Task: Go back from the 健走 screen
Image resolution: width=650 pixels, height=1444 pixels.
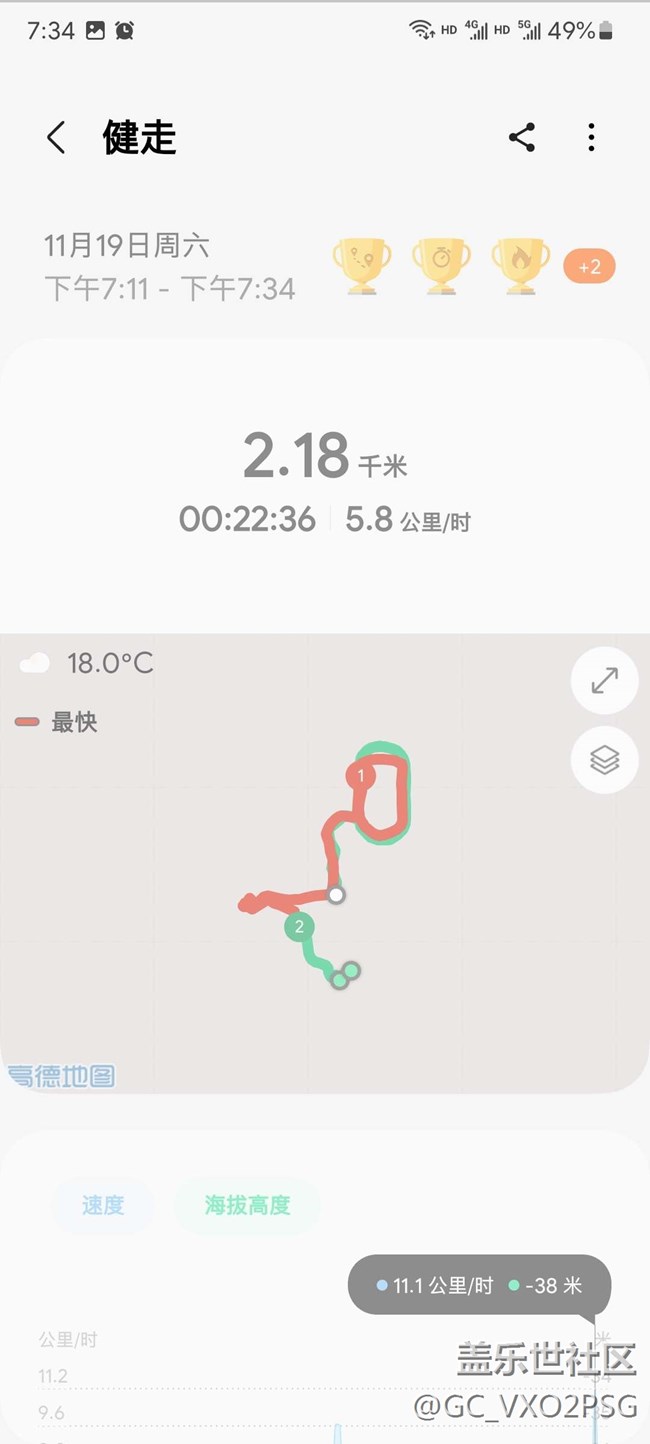Action: [56, 137]
